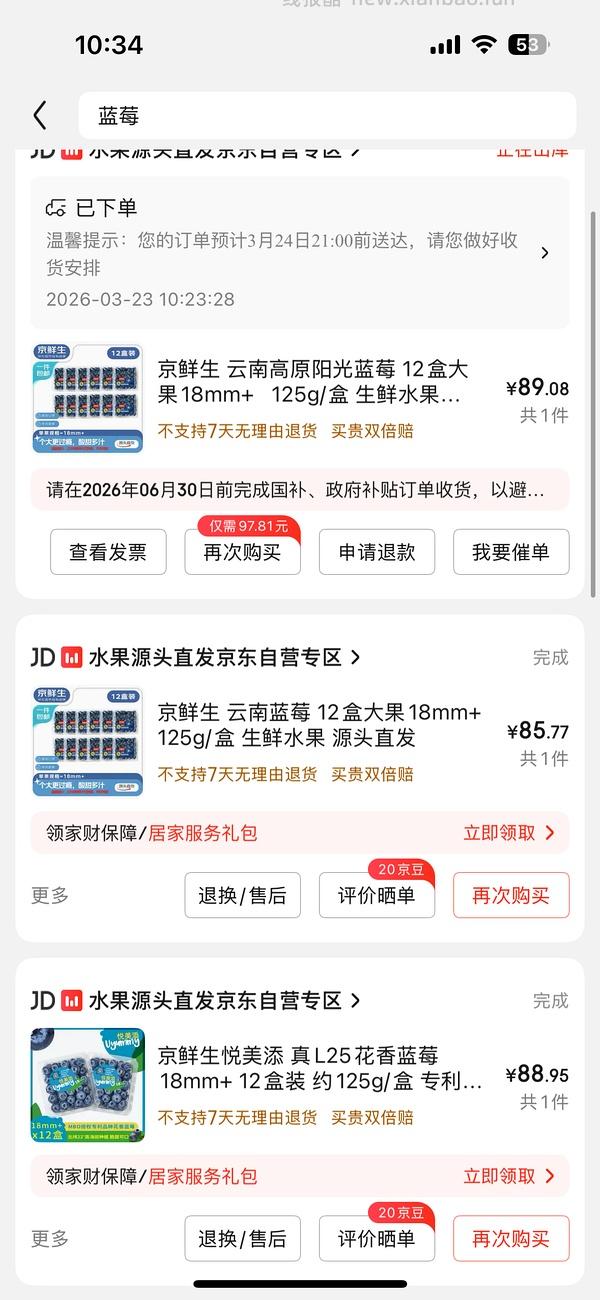600x1300 pixels.
Task: Tap 退换/售后 on the 85.77 order
Action: tap(242, 895)
